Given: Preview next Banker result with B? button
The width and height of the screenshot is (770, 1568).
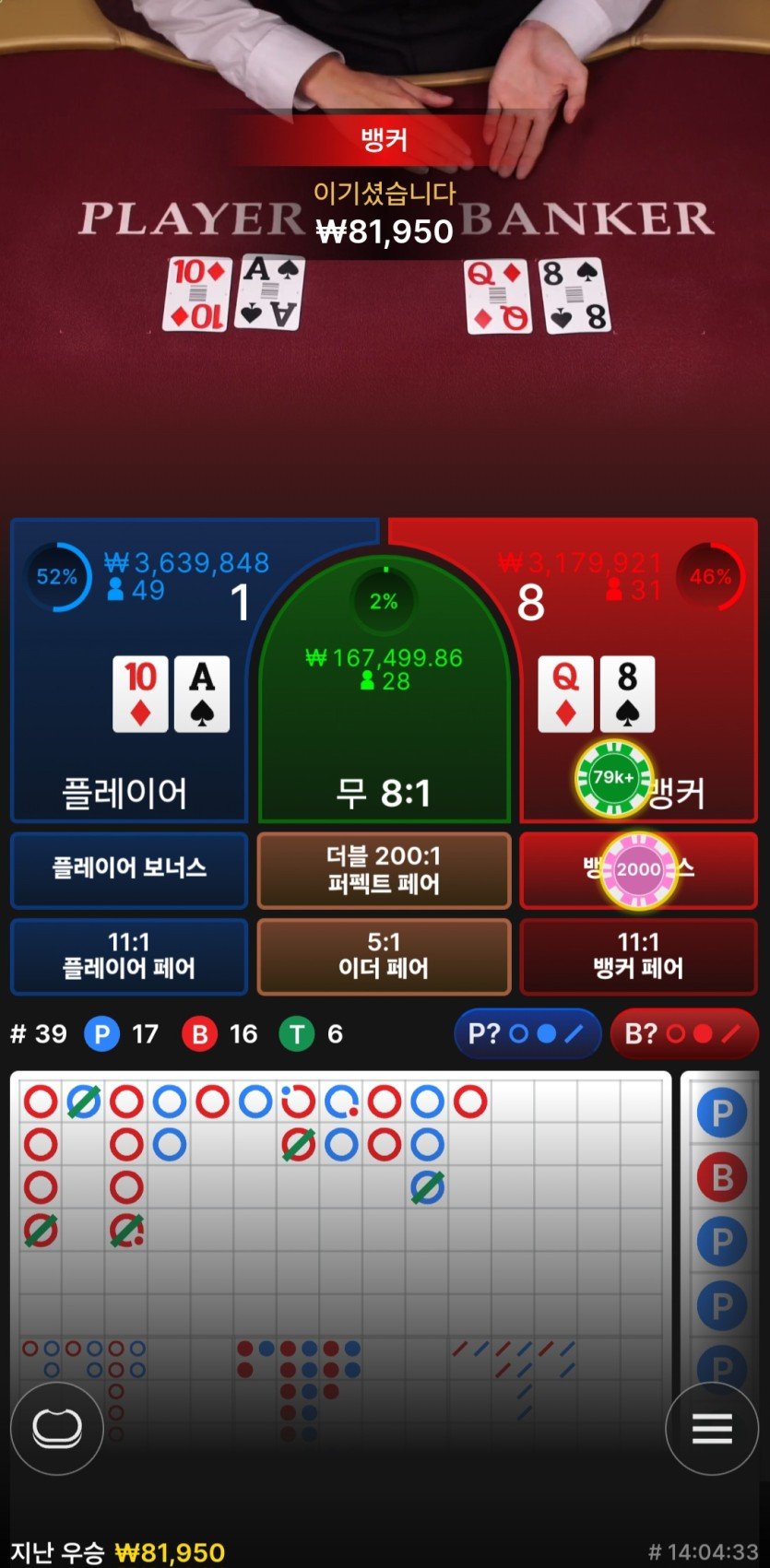Looking at the screenshot, I should coord(683,1033).
